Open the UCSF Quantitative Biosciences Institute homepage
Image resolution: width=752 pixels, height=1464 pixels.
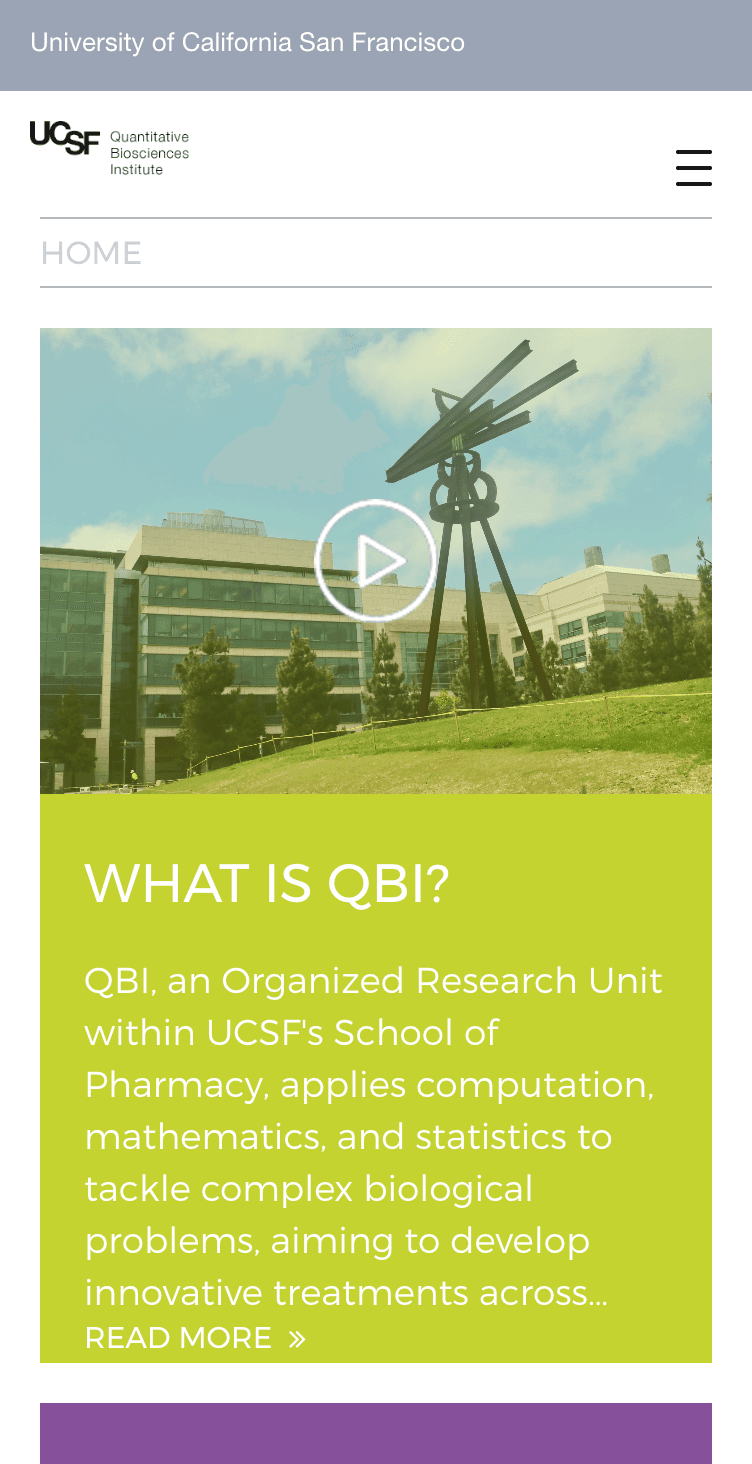110,149
